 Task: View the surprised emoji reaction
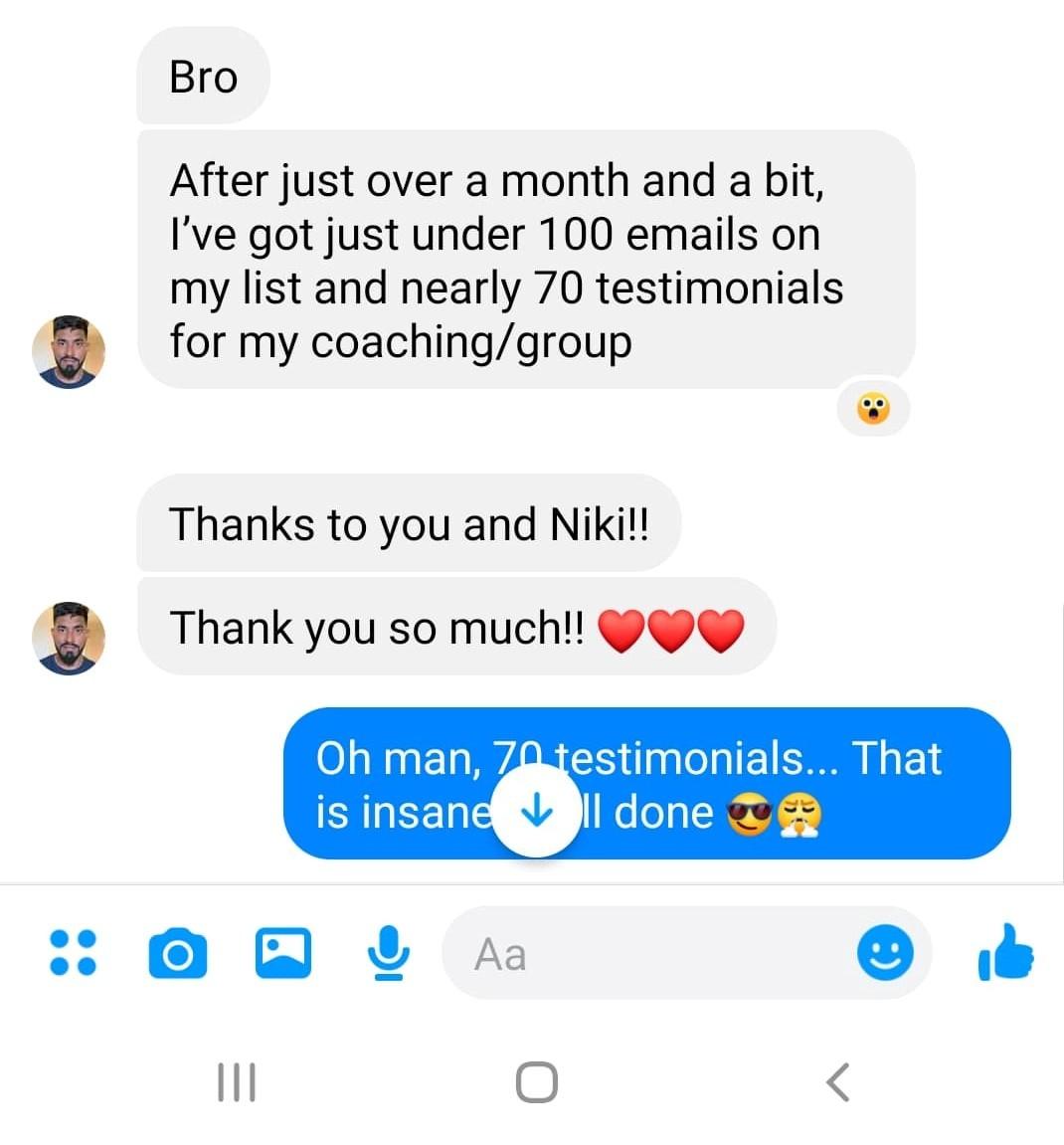[872, 408]
